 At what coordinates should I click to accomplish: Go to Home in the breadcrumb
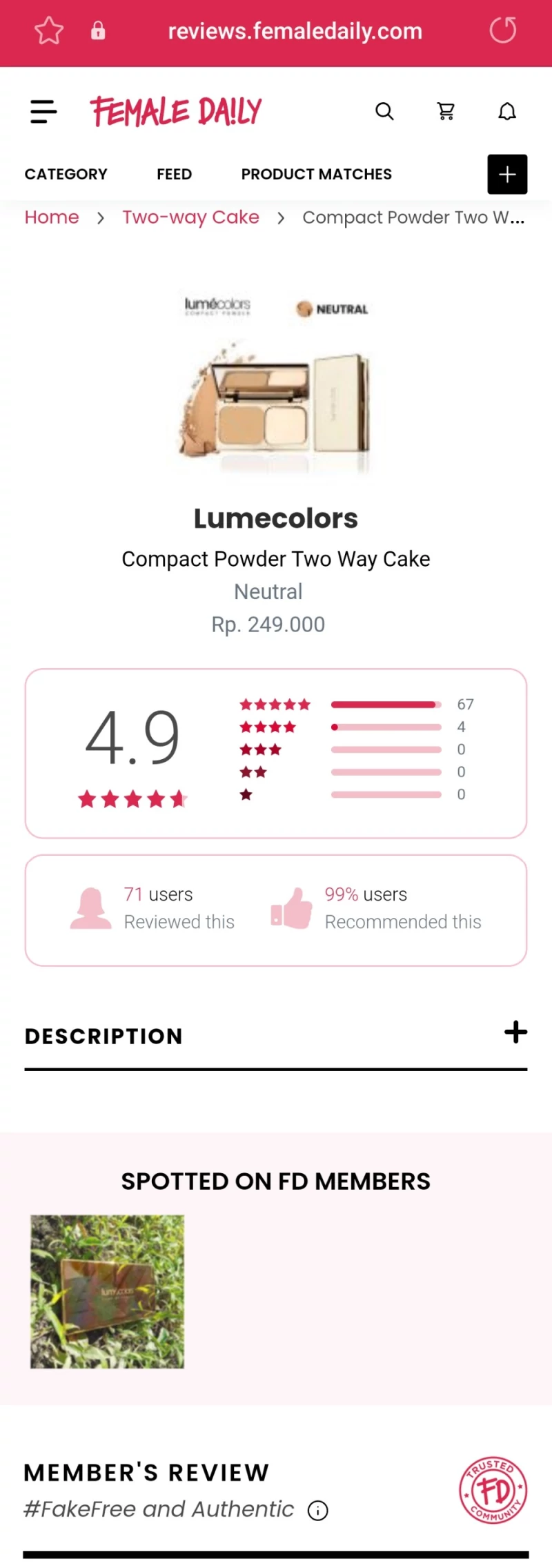point(52,217)
